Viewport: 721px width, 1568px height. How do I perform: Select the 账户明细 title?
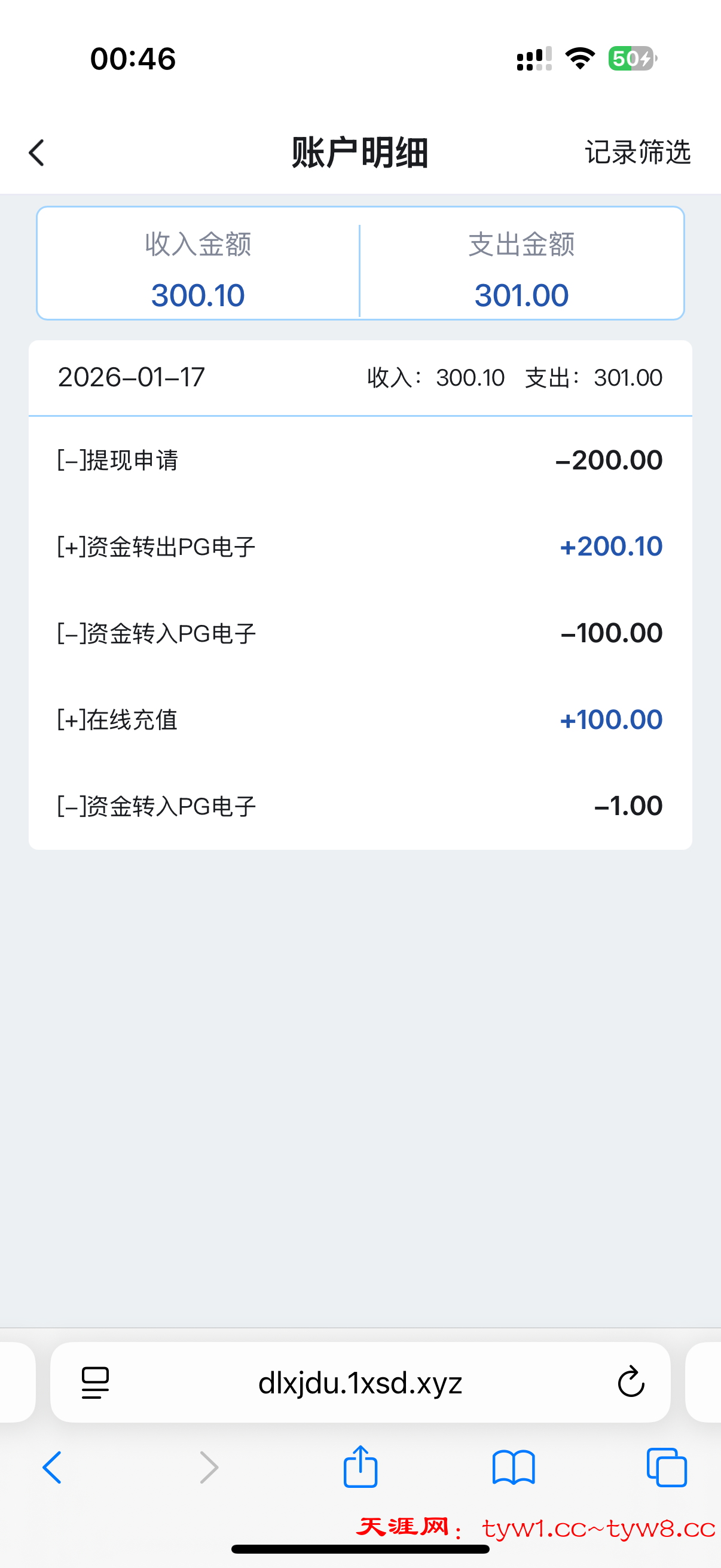(x=360, y=153)
